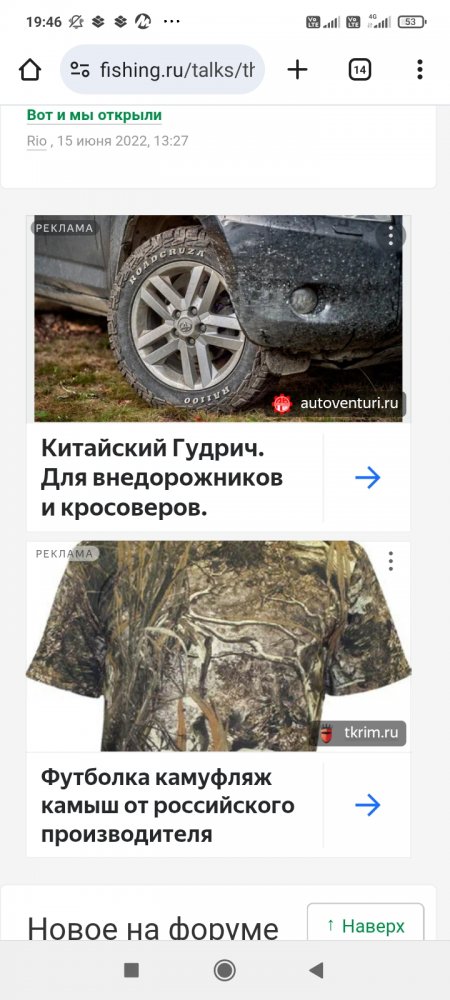Go to the browser home page
450x1000 pixels.
(30, 70)
